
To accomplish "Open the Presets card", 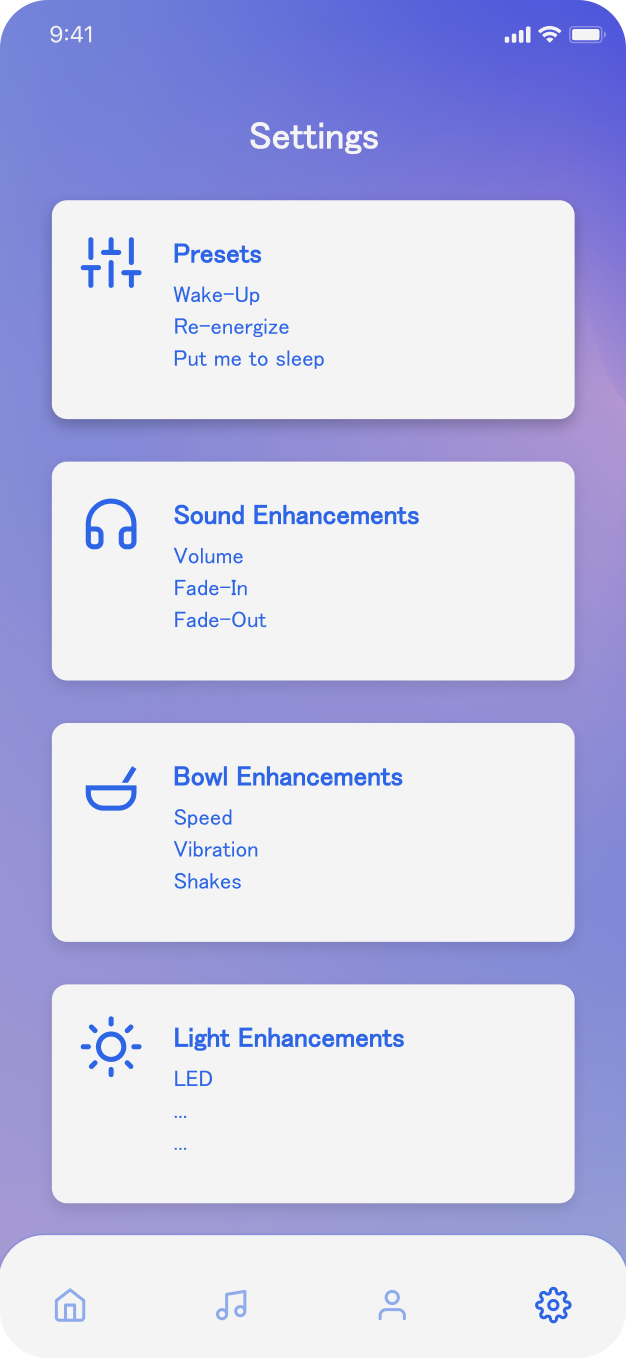I will pos(313,309).
